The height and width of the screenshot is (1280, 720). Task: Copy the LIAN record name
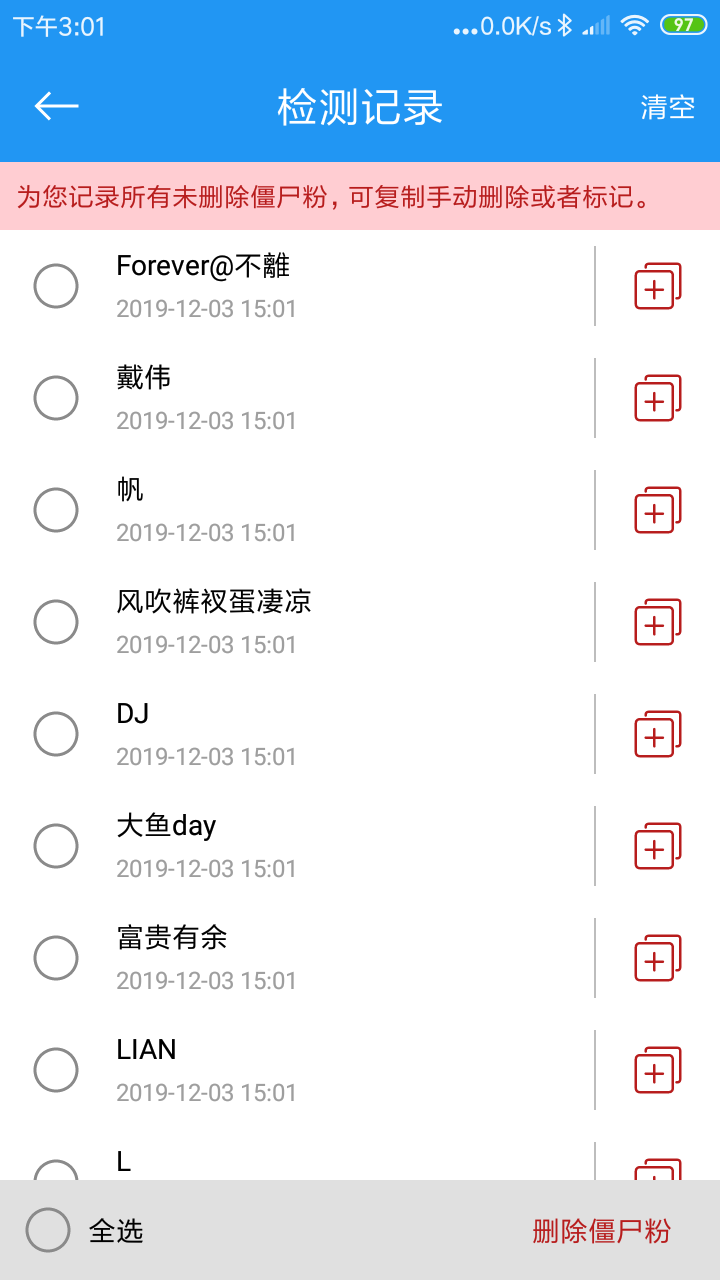(x=657, y=1071)
